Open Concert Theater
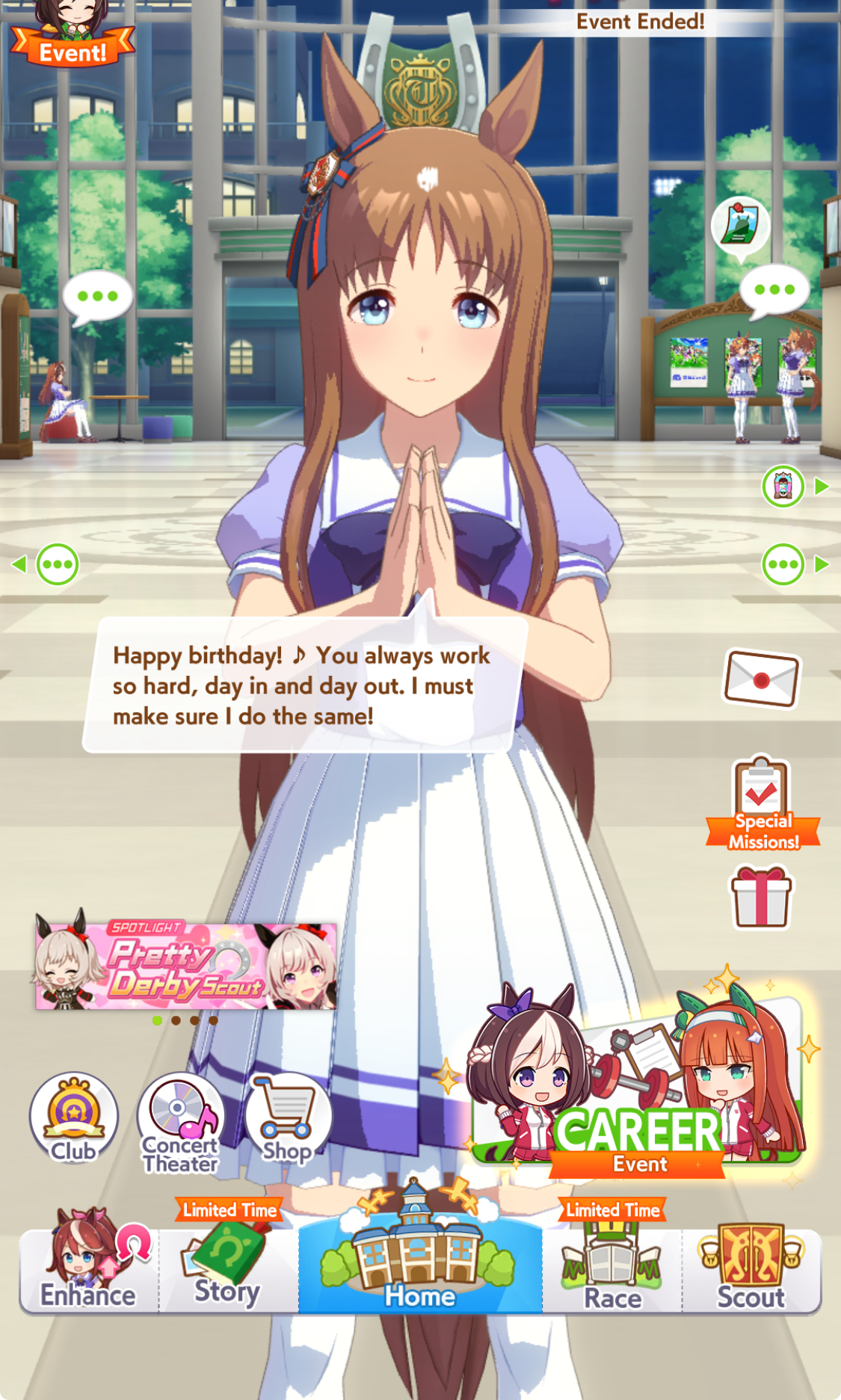 point(180,1123)
